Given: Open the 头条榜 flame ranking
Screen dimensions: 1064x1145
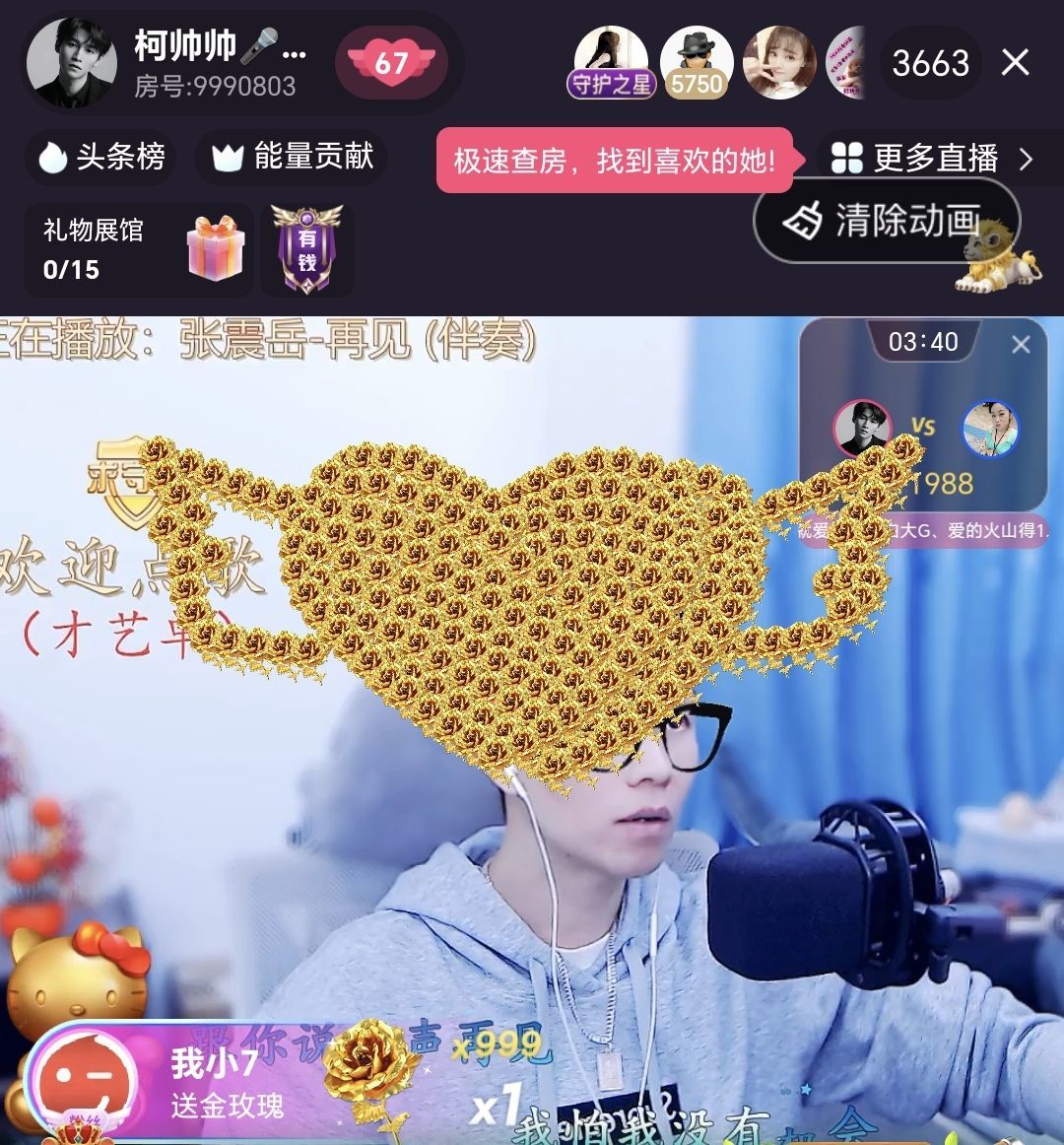Looking at the screenshot, I should point(99,157).
